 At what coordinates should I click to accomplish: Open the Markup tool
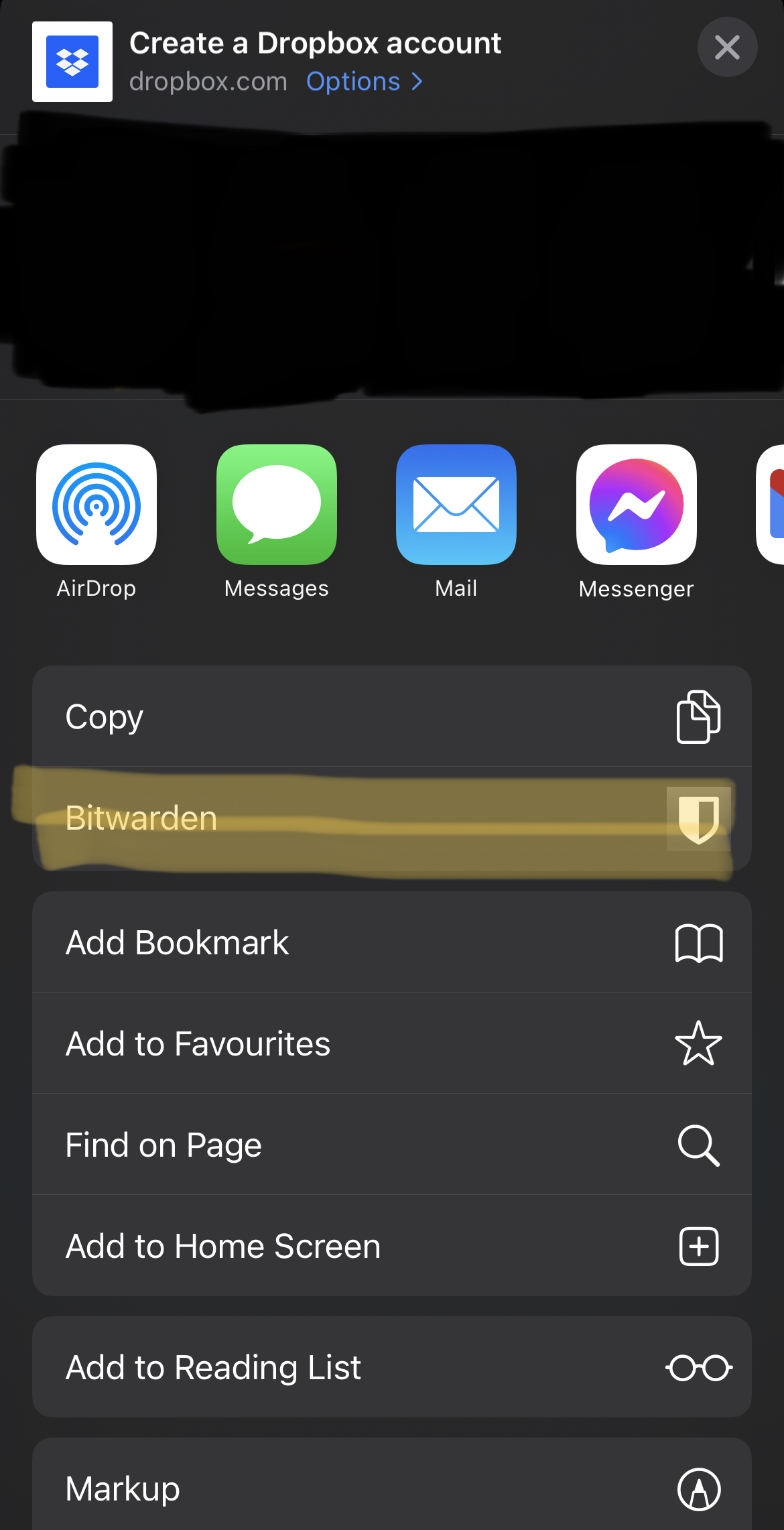coord(391,1488)
